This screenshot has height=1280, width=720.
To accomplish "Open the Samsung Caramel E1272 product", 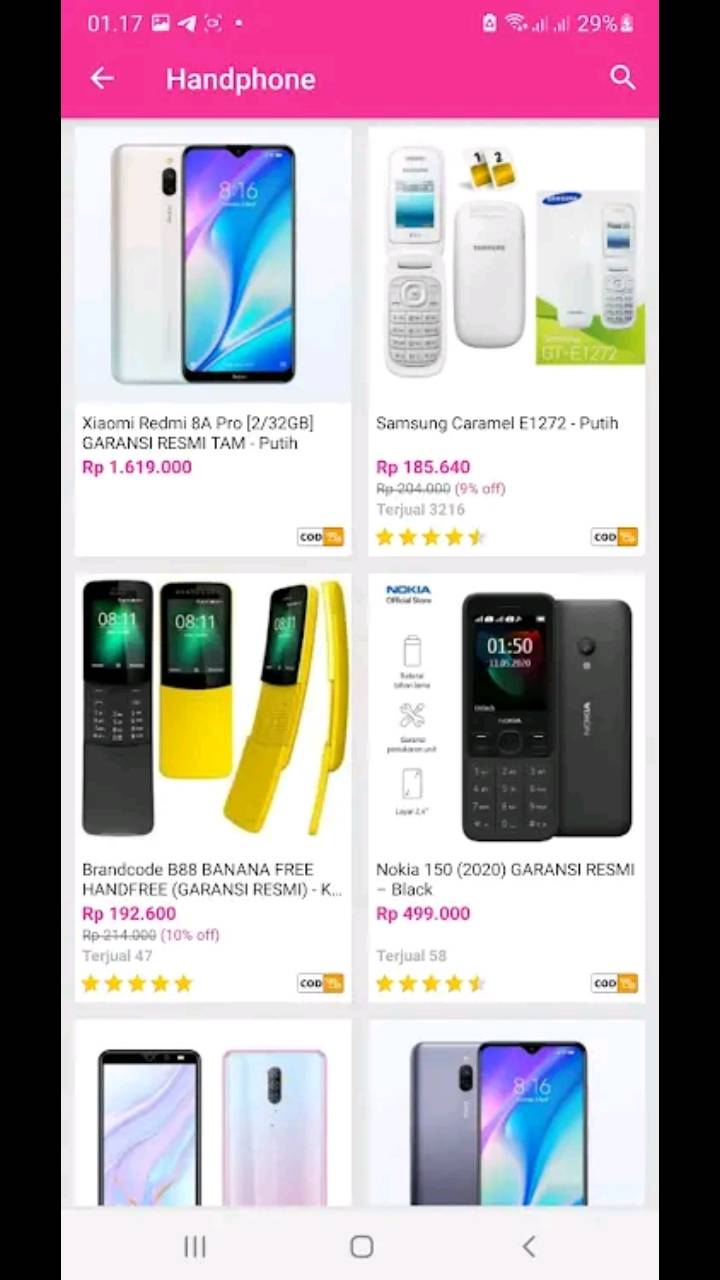I will tap(506, 341).
